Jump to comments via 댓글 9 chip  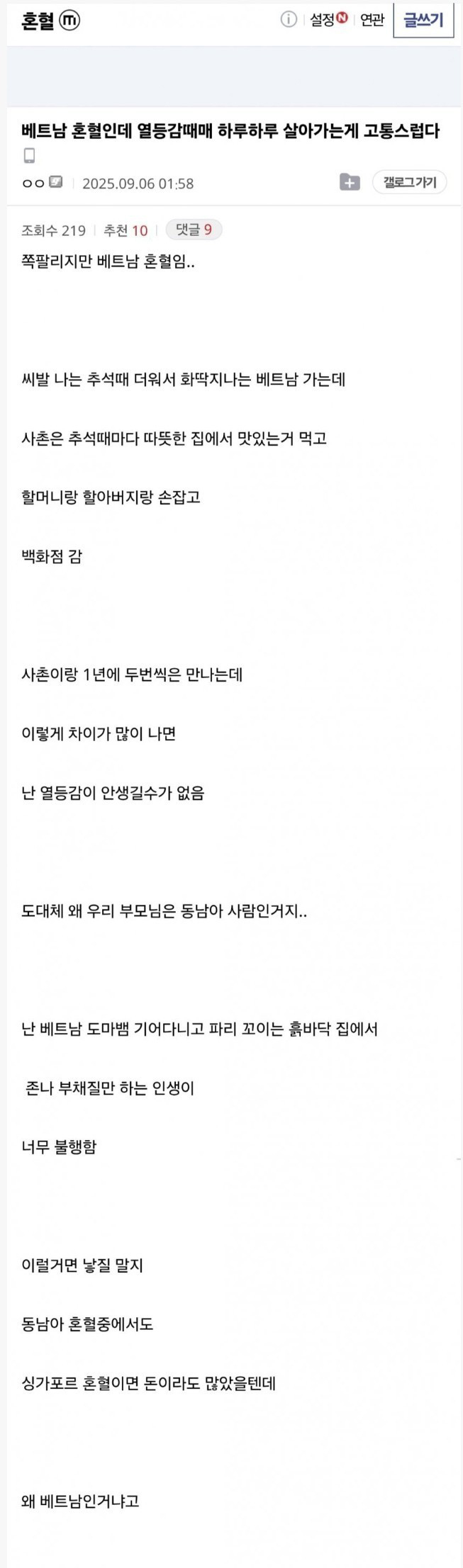click(194, 230)
